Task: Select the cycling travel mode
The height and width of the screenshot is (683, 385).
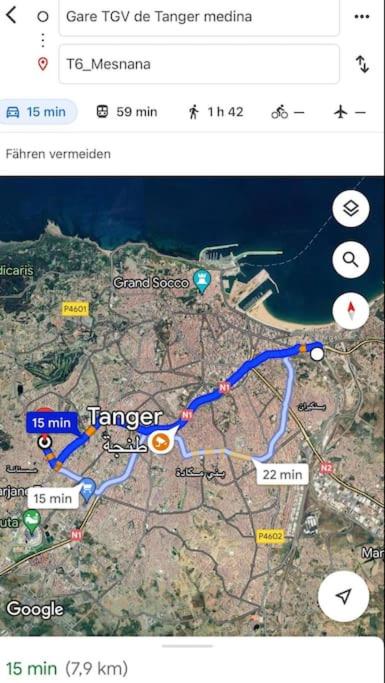Action: coord(287,112)
